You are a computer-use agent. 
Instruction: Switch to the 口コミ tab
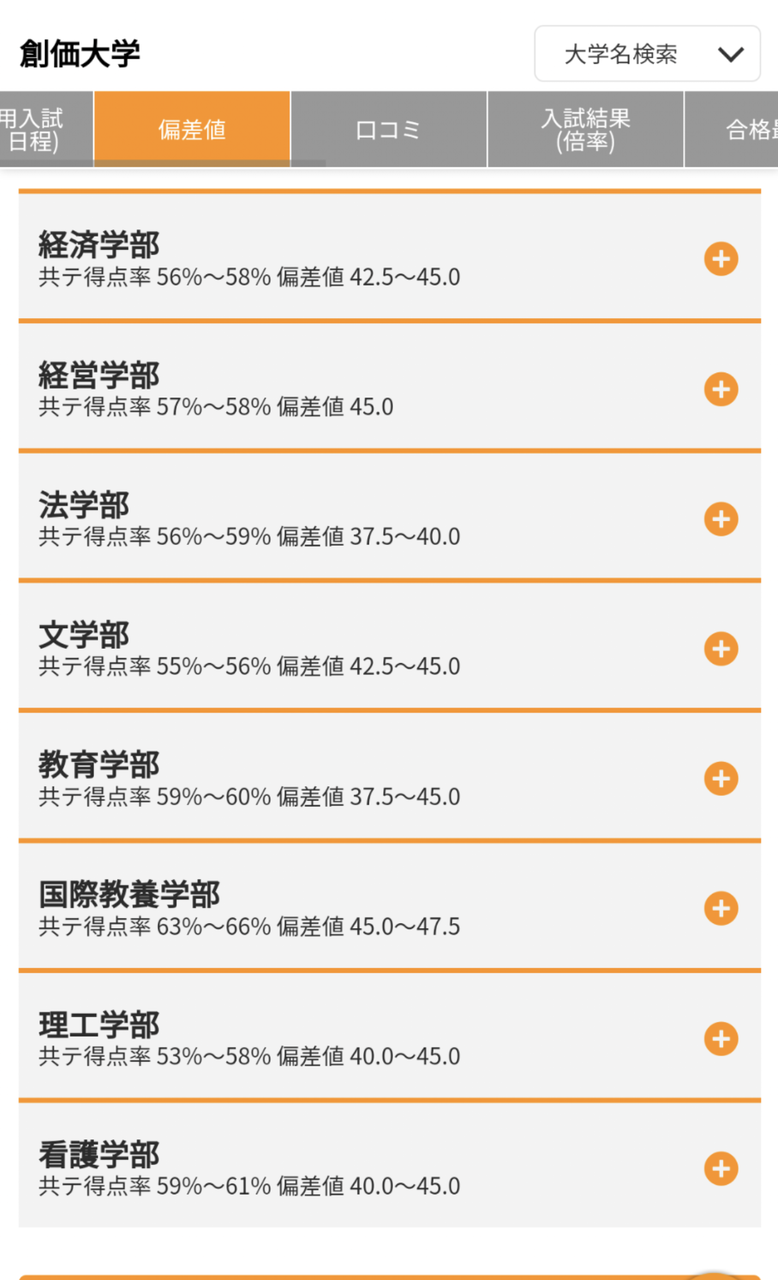[x=388, y=130]
